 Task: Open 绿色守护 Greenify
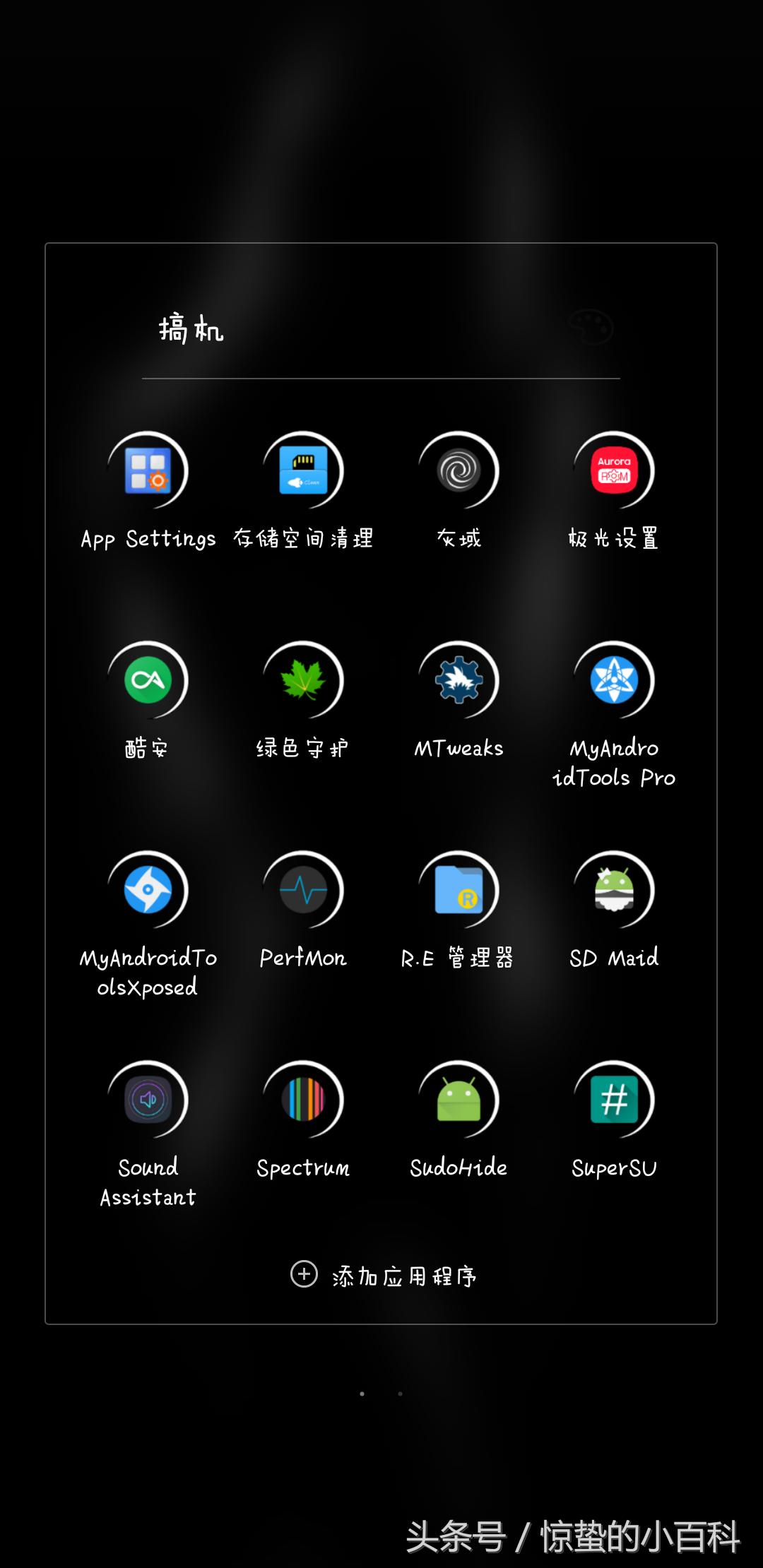[x=302, y=682]
